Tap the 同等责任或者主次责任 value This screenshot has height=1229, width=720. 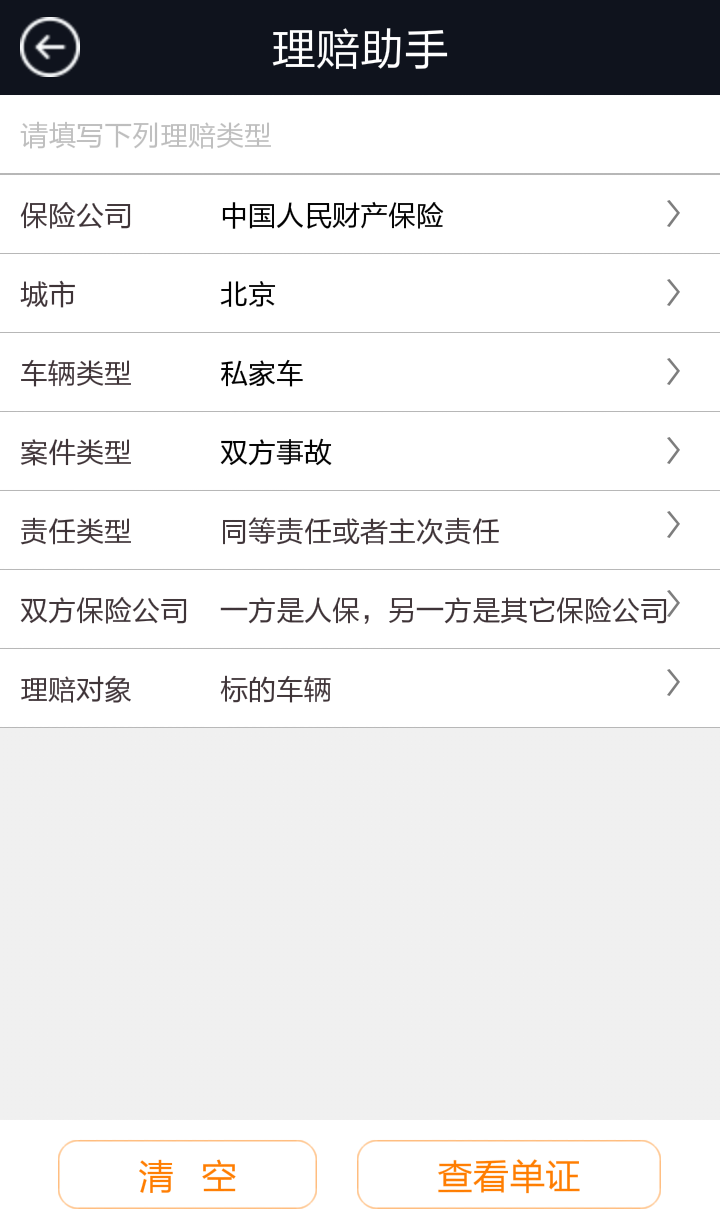coord(360,531)
